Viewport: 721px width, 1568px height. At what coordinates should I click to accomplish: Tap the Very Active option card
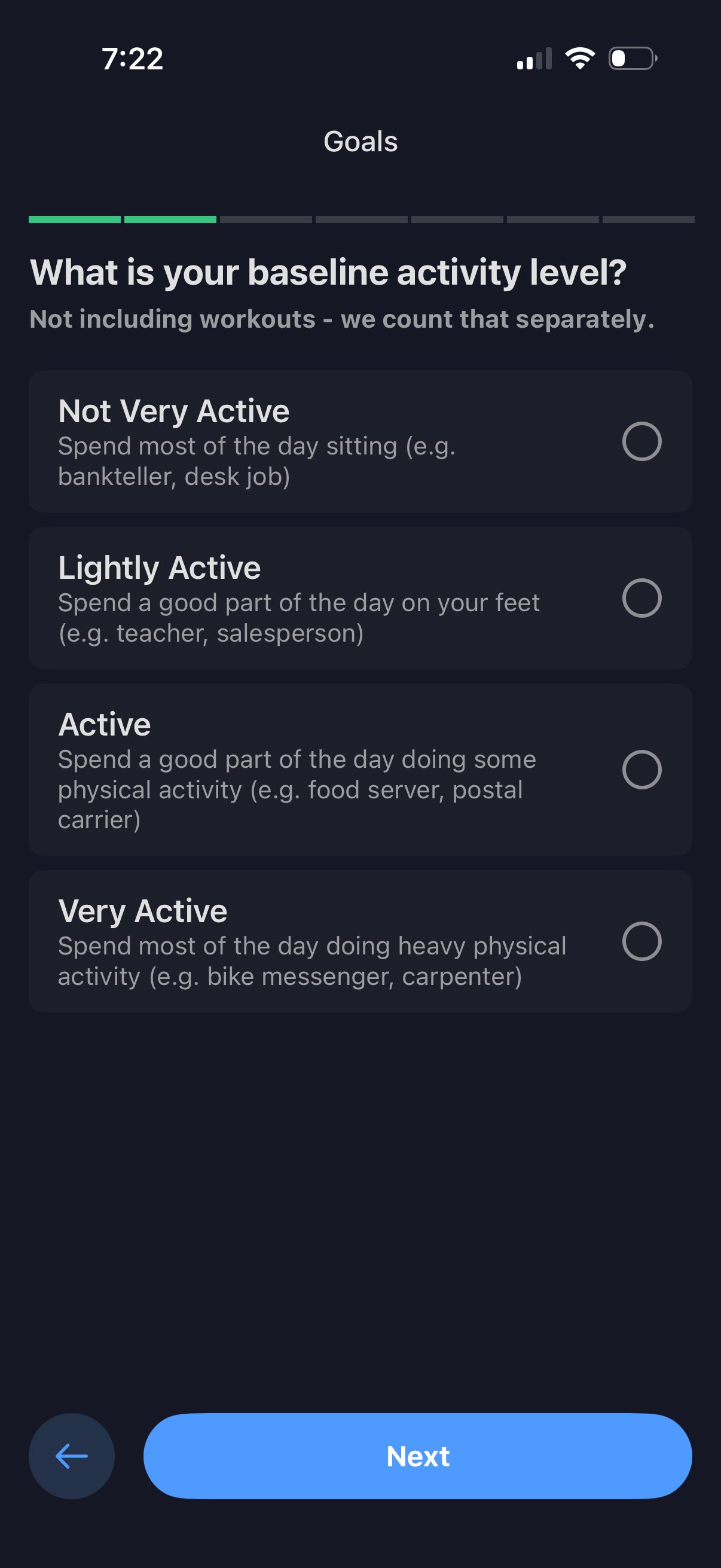point(360,941)
